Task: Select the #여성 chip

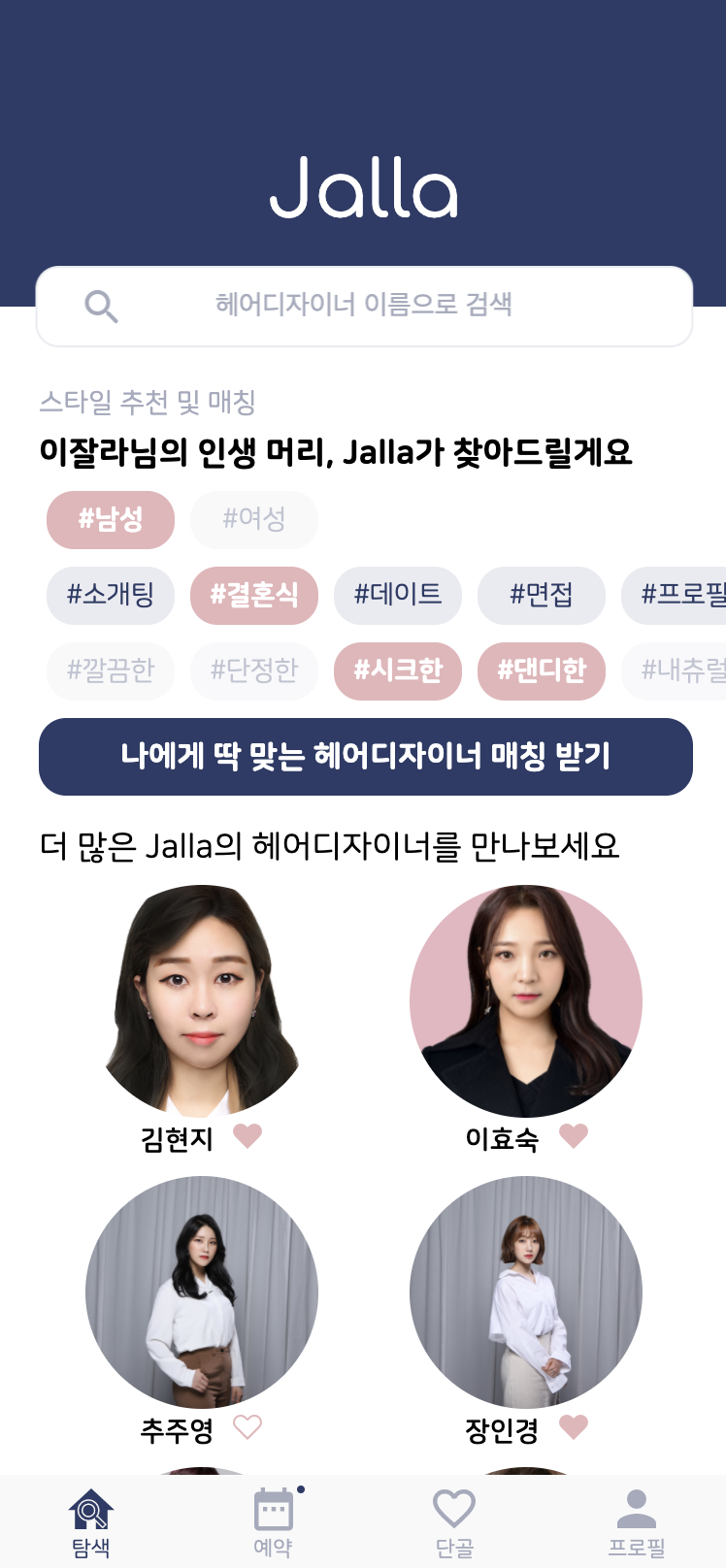Action: point(254,519)
